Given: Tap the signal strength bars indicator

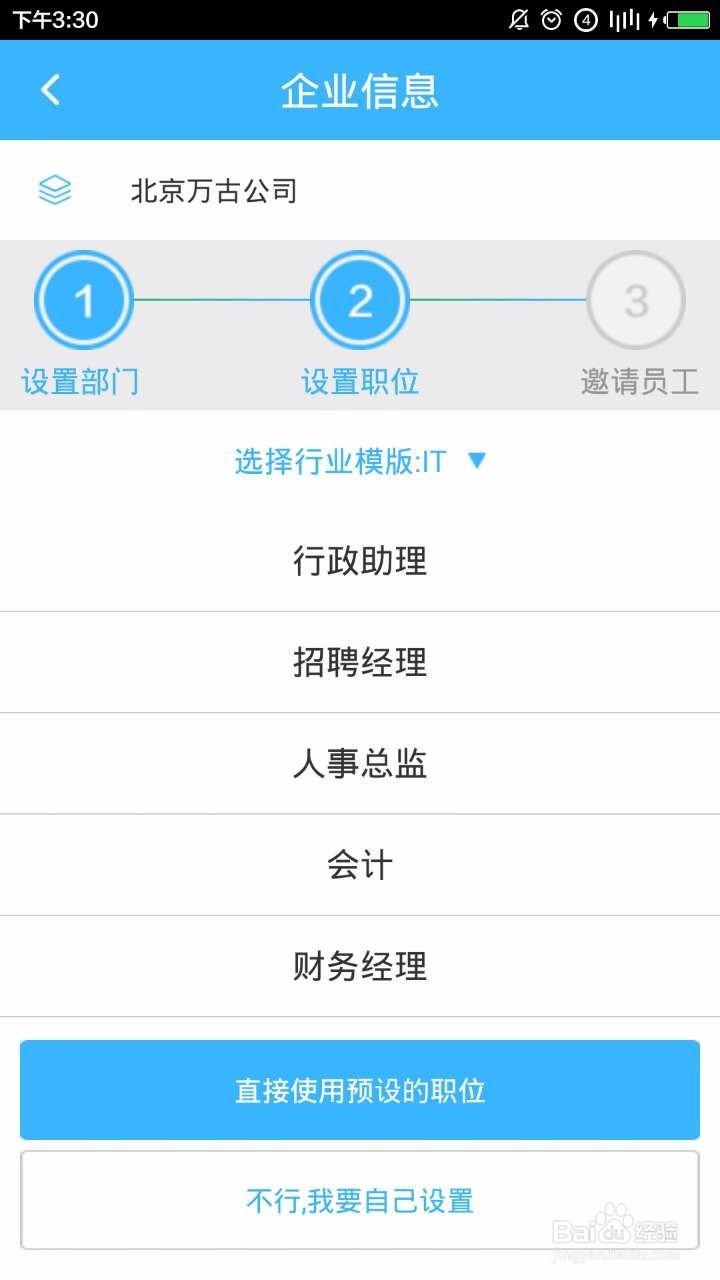Looking at the screenshot, I should 623,18.
